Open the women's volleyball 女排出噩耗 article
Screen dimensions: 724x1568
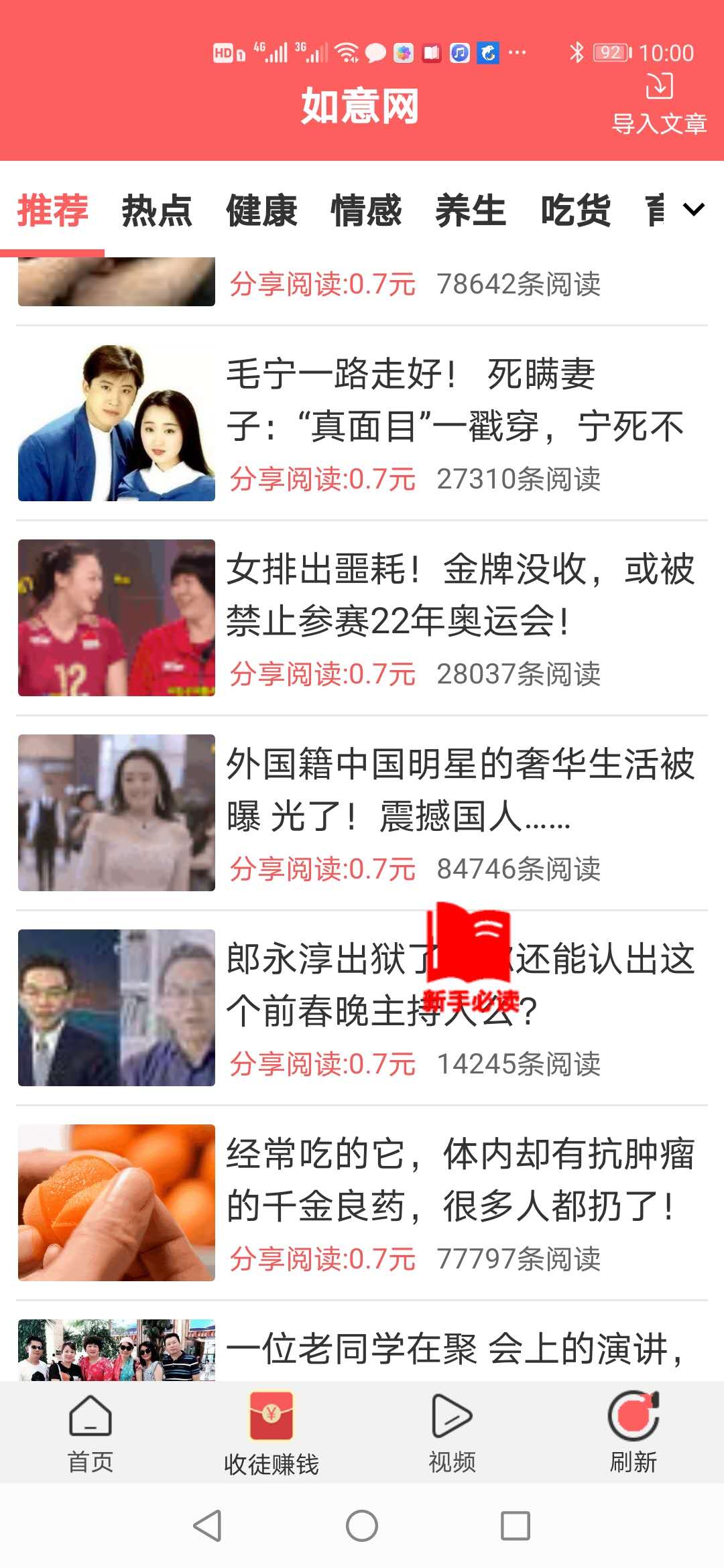pyautogui.click(x=362, y=616)
